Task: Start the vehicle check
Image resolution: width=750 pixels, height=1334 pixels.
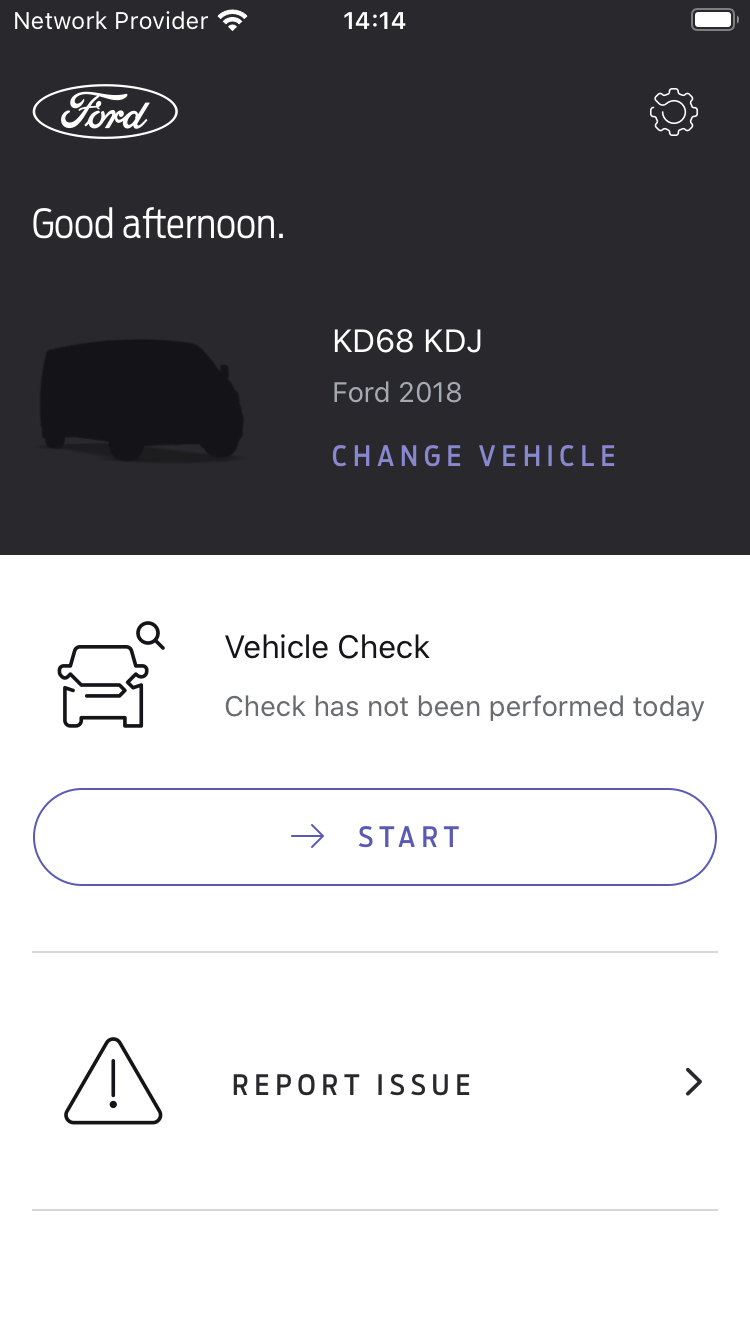Action: [375, 836]
